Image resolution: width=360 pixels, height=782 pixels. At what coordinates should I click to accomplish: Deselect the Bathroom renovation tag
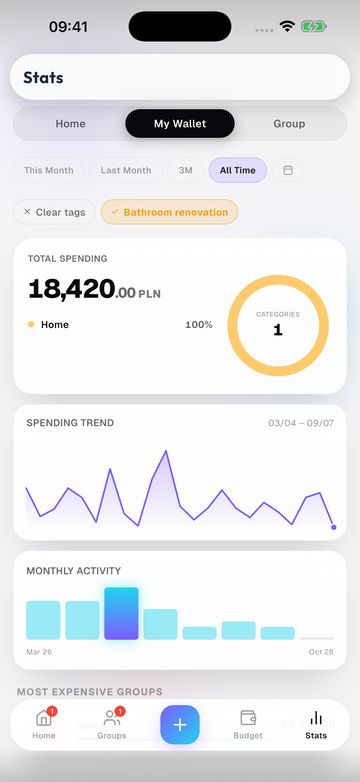tap(169, 212)
